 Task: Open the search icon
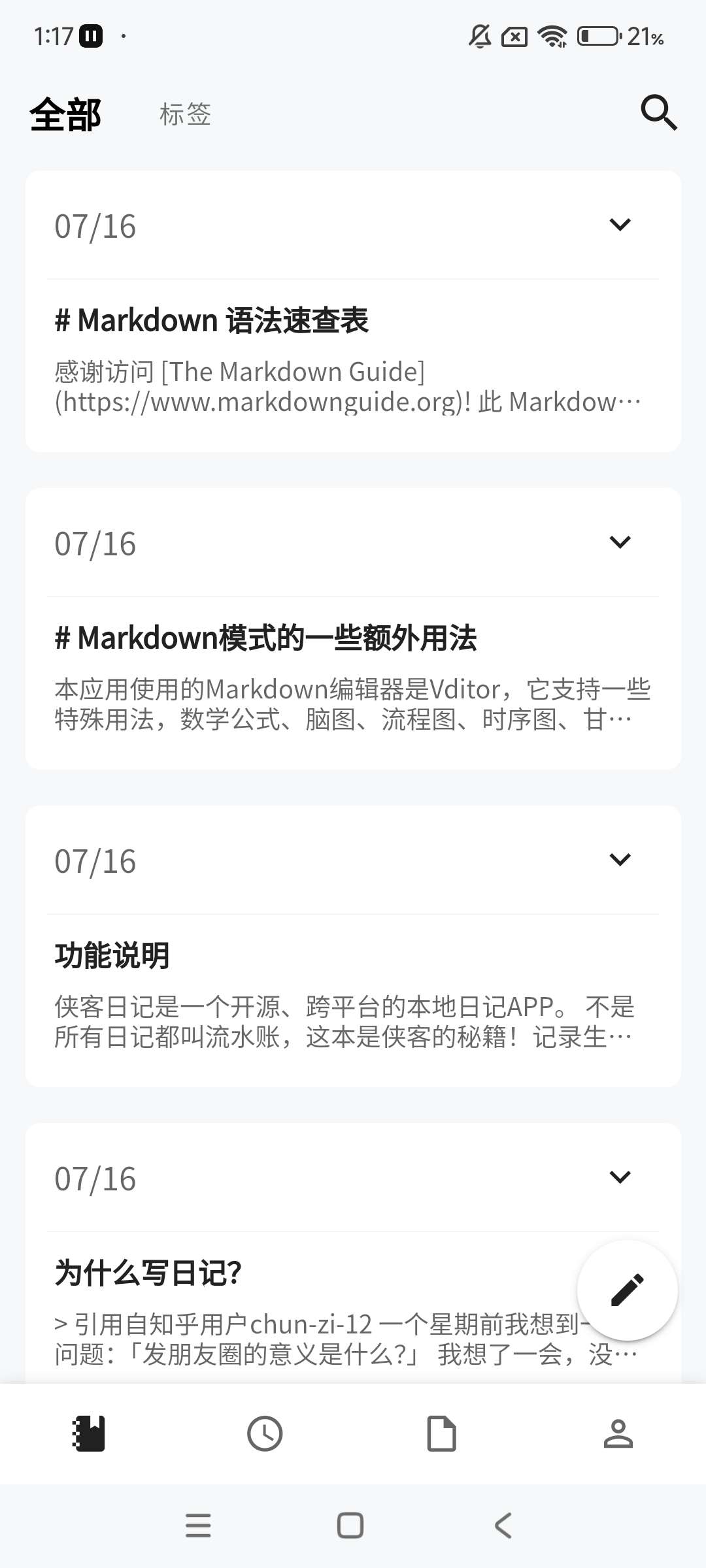coord(658,112)
